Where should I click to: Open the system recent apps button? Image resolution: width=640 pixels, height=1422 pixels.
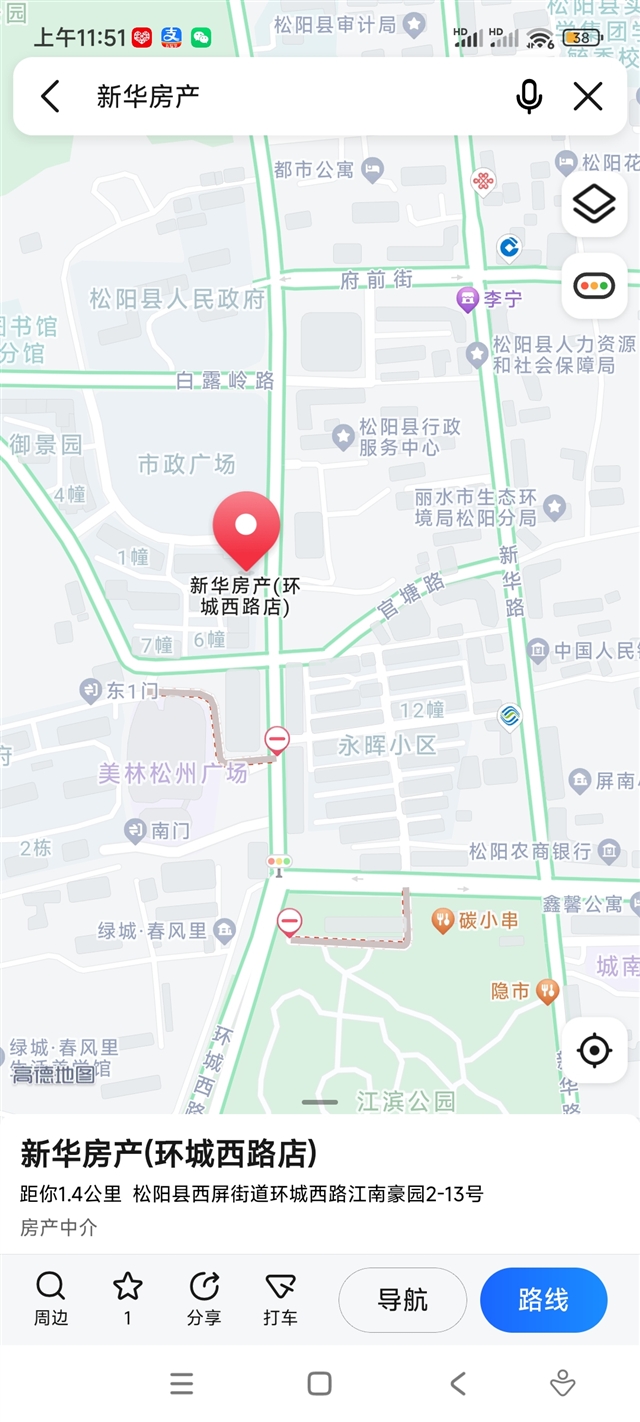point(181,1383)
